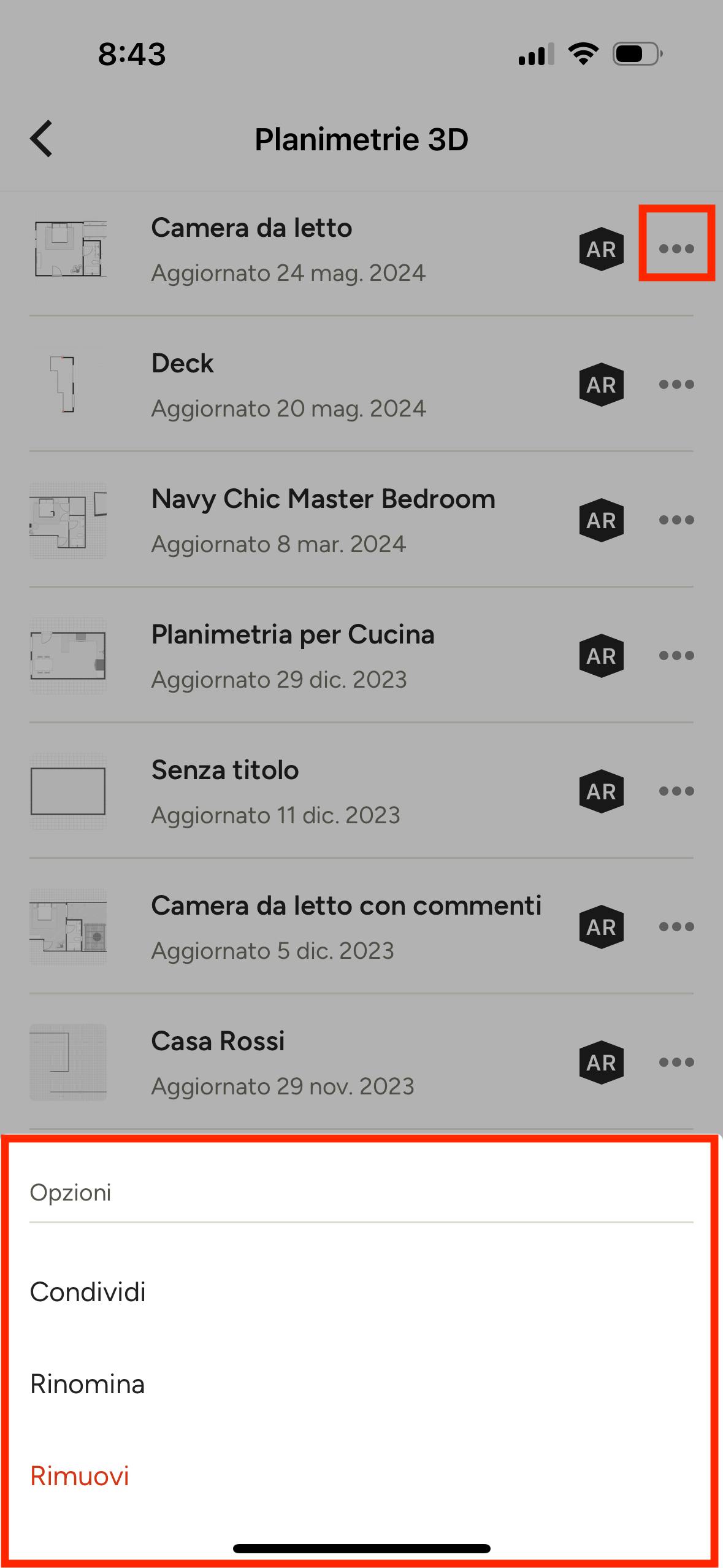Open the three-dot menu for Casa Rossi
Image resolution: width=723 pixels, height=1568 pixels.
[676, 1062]
